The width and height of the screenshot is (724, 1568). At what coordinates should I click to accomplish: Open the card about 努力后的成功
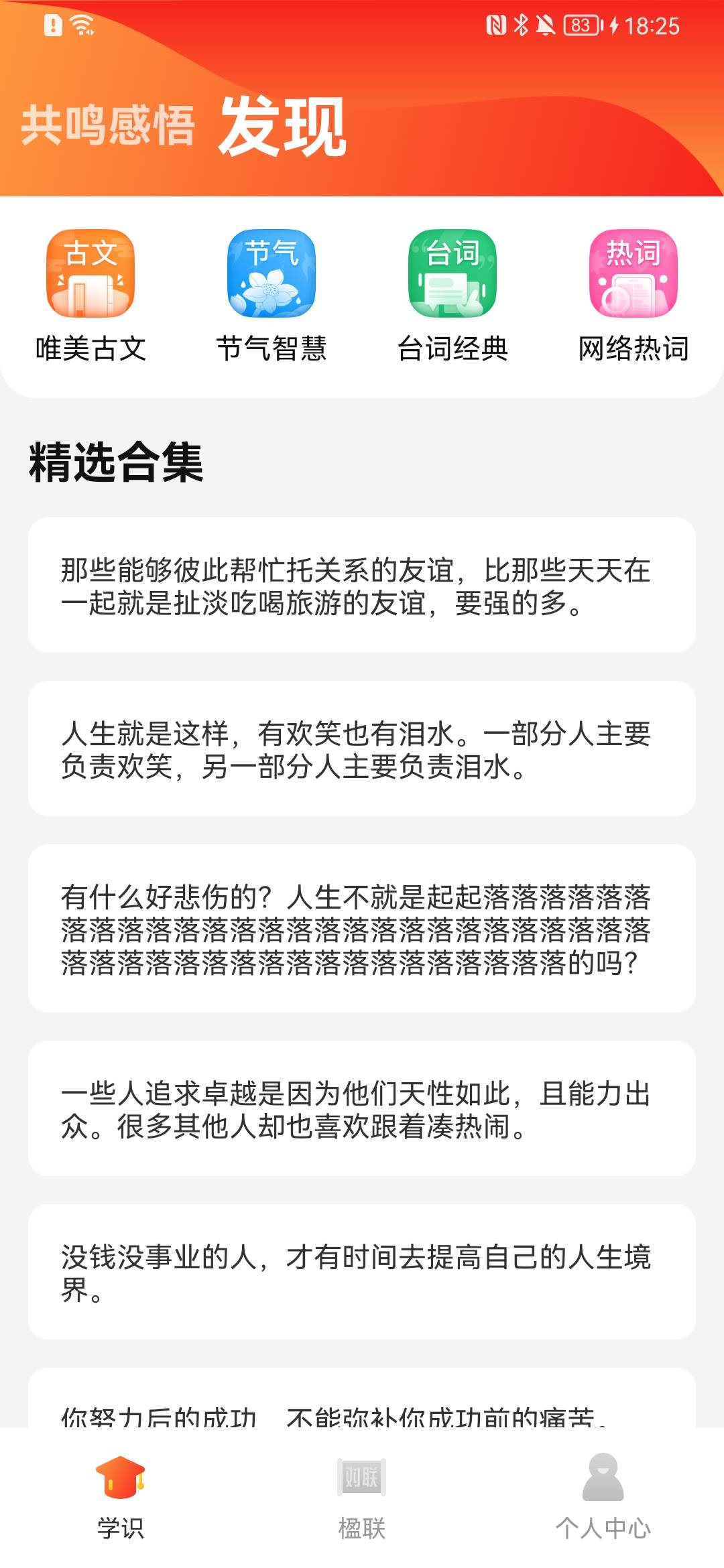[x=362, y=1398]
